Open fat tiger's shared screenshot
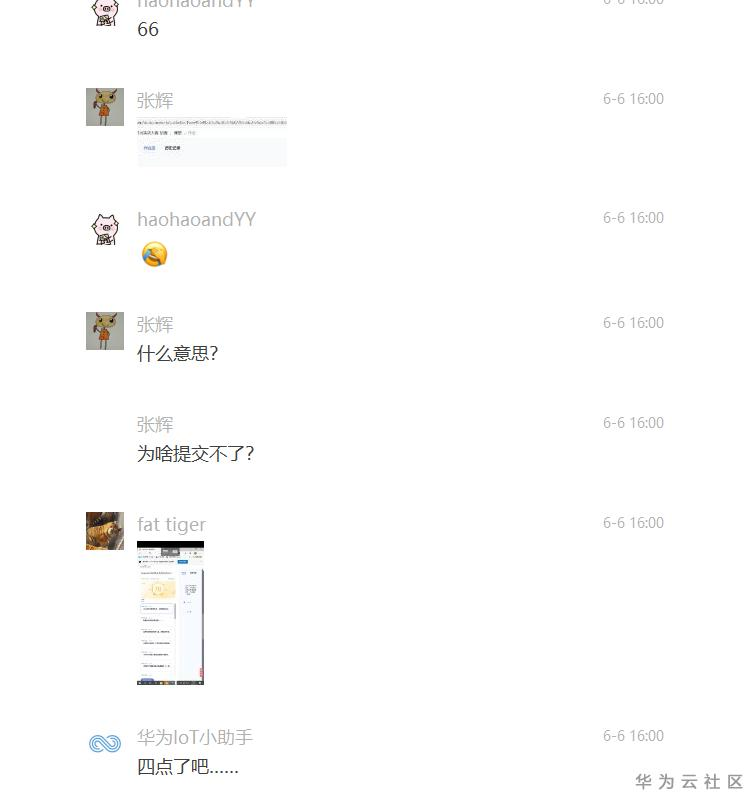The height and width of the screenshot is (807, 756). point(170,613)
